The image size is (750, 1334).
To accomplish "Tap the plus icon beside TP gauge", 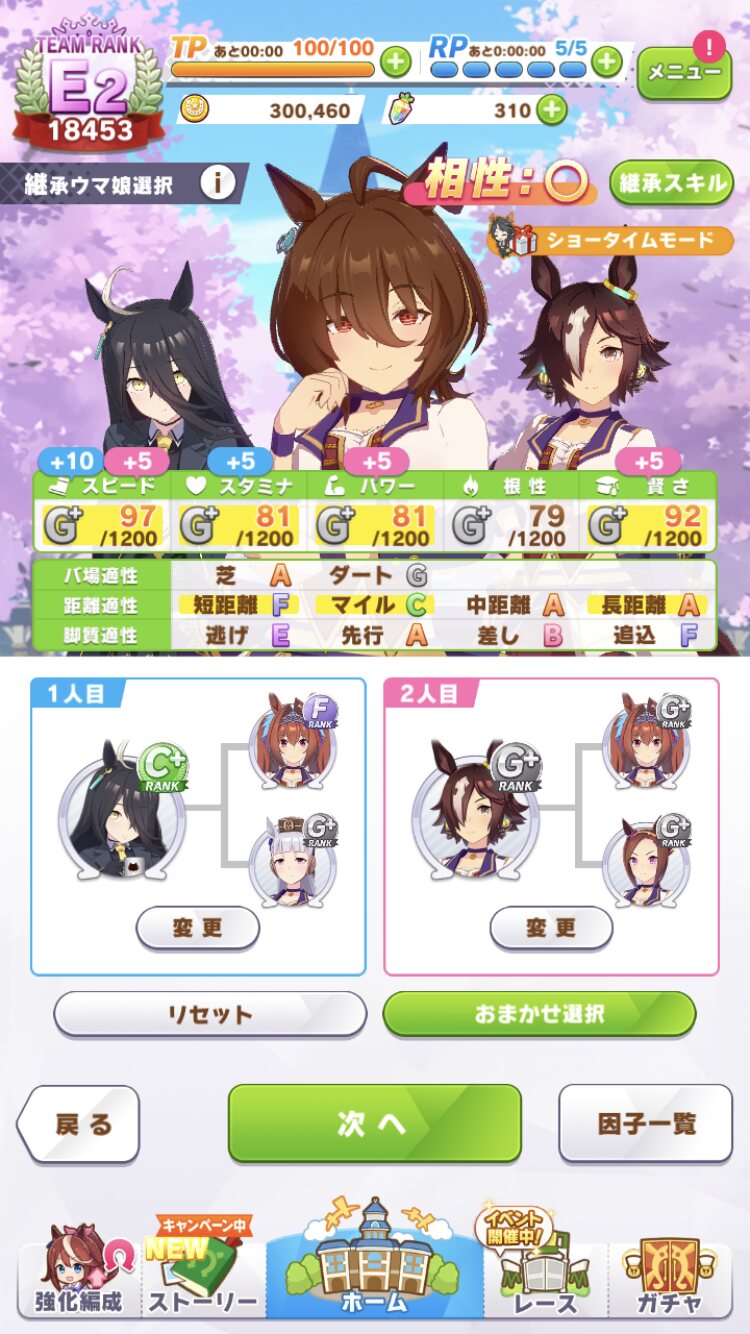I will [x=396, y=62].
